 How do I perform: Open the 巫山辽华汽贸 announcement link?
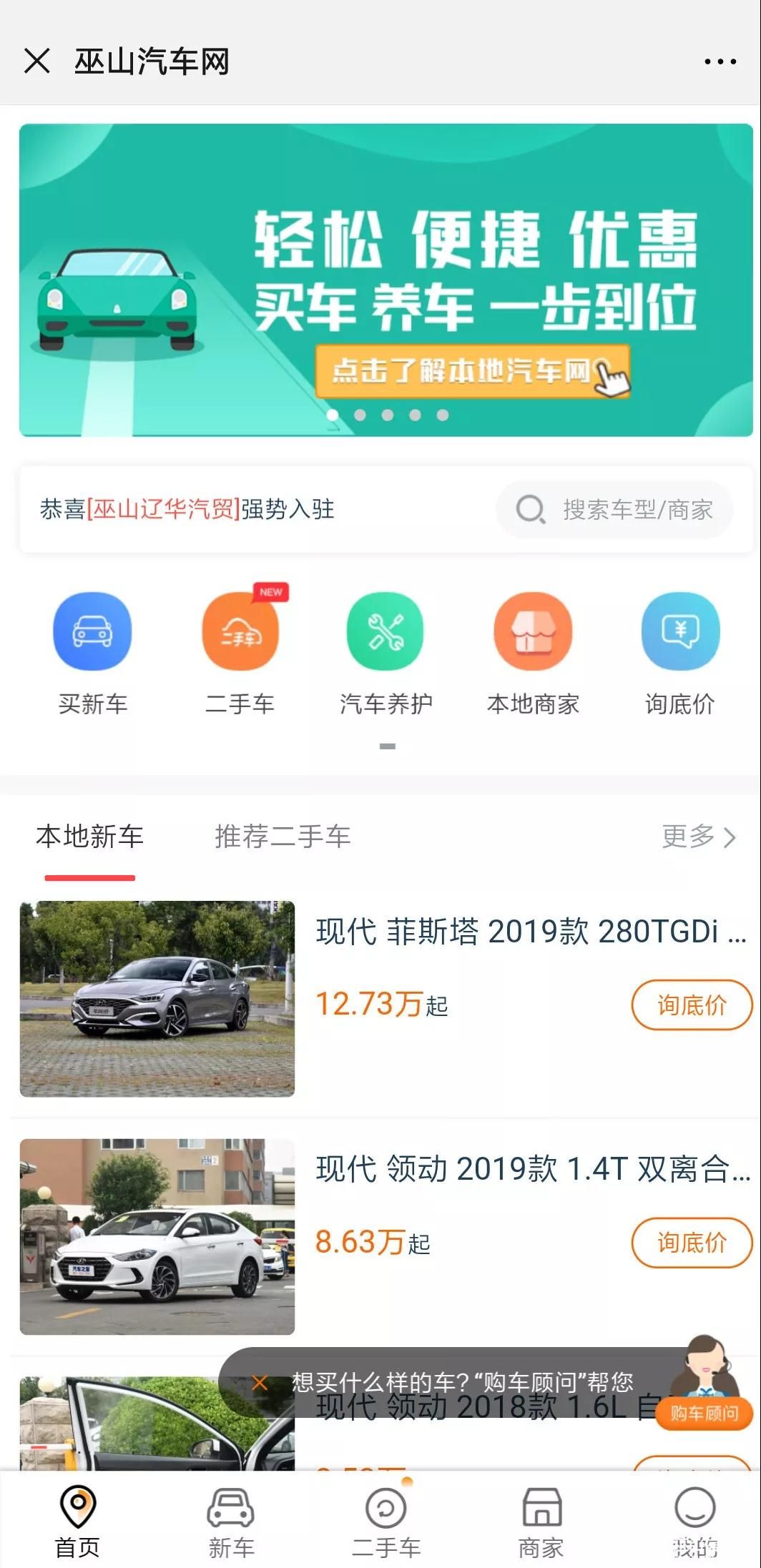163,510
